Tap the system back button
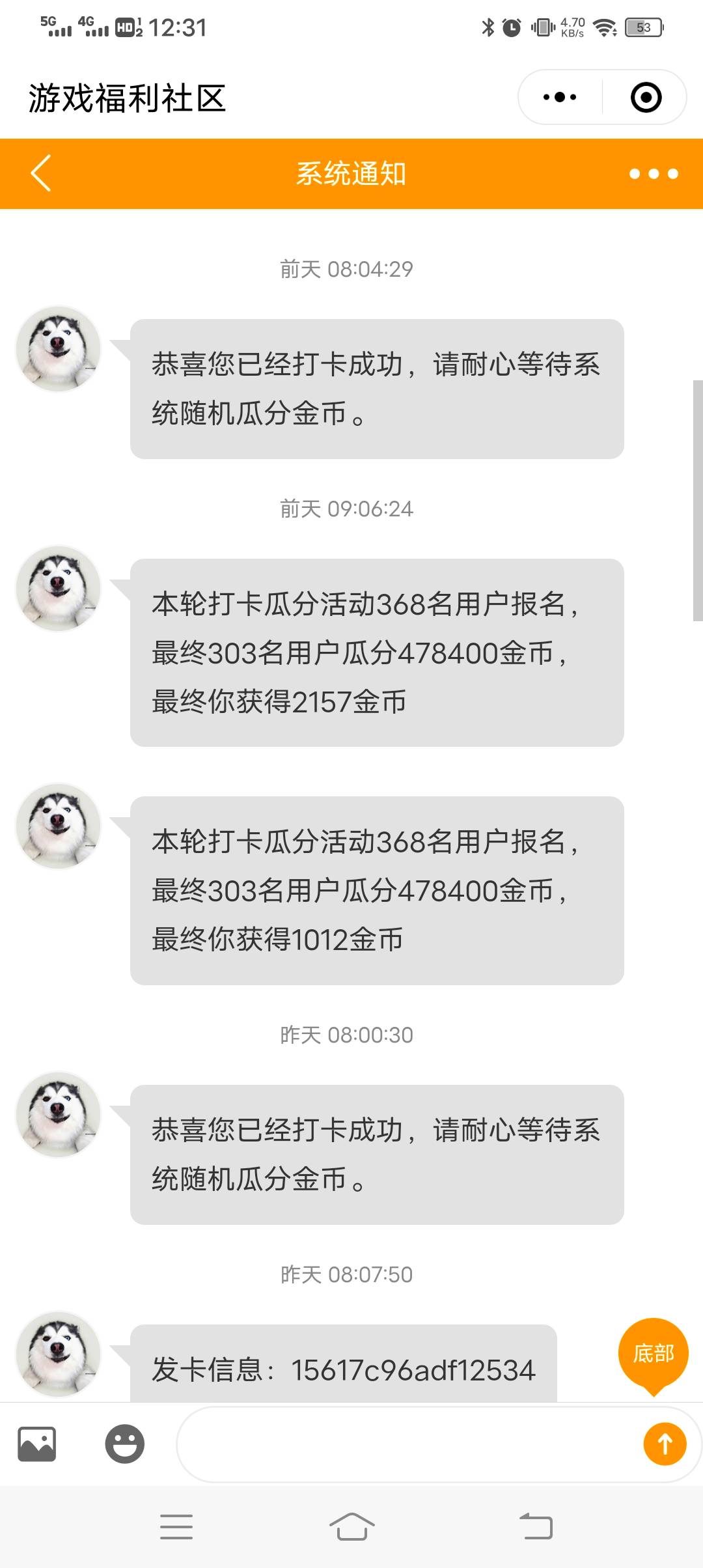The height and width of the screenshot is (1568, 703). (x=536, y=1527)
